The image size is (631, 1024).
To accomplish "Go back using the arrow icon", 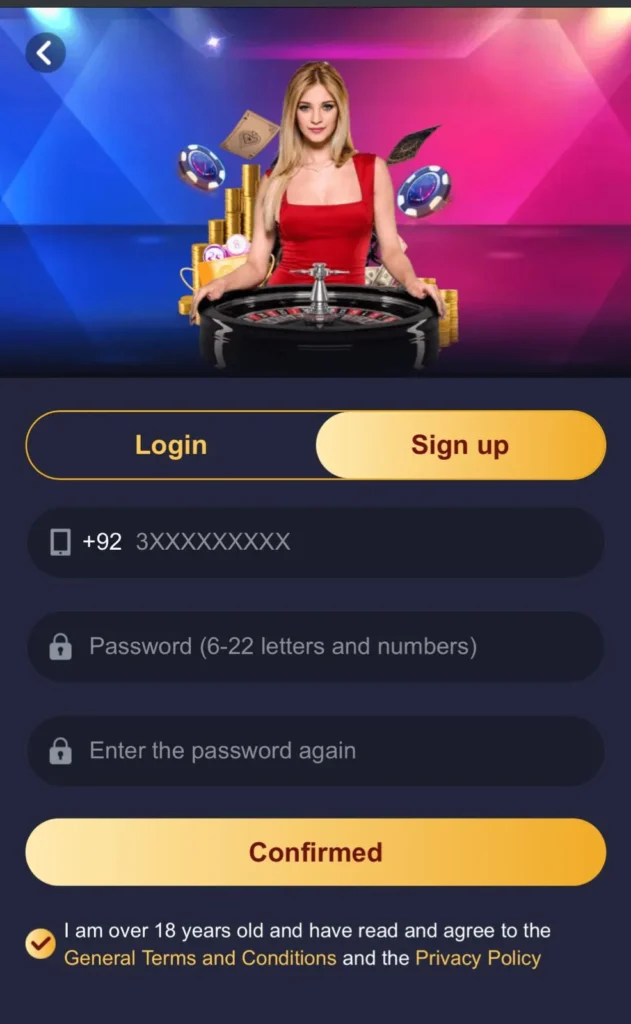I will (x=45, y=52).
